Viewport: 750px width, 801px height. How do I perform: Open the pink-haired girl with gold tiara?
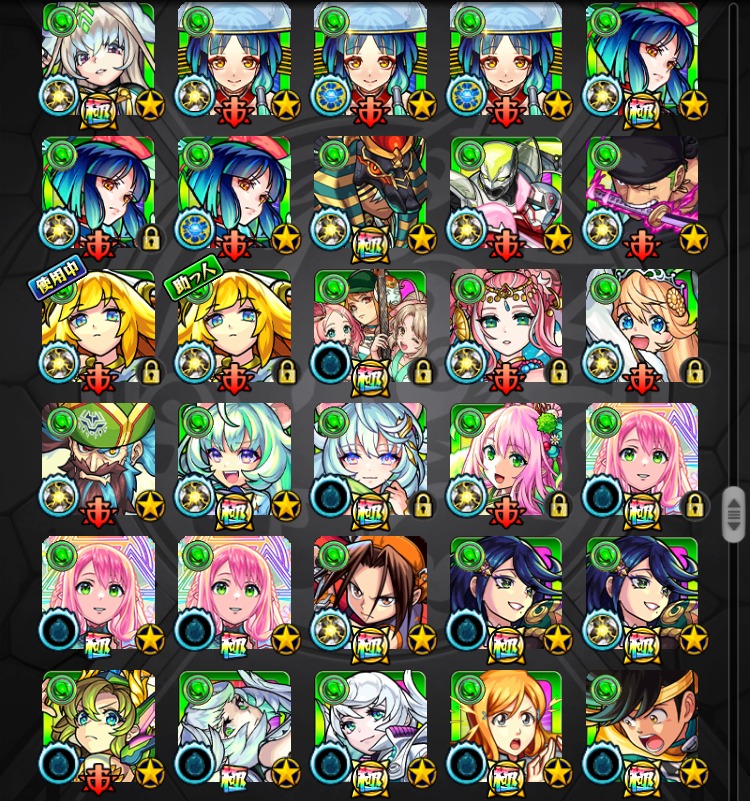(x=506, y=326)
